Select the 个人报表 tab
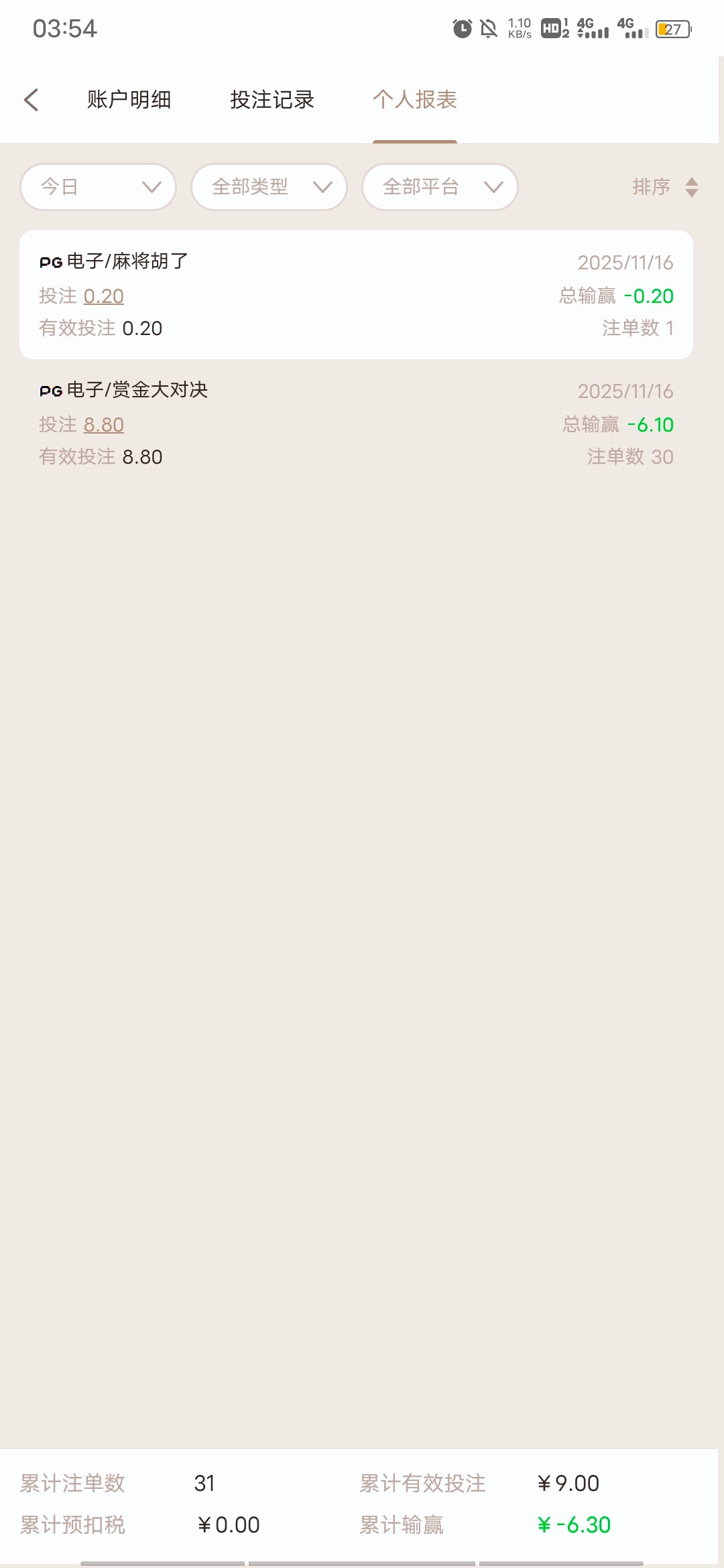Image resolution: width=724 pixels, height=1568 pixels. click(414, 99)
